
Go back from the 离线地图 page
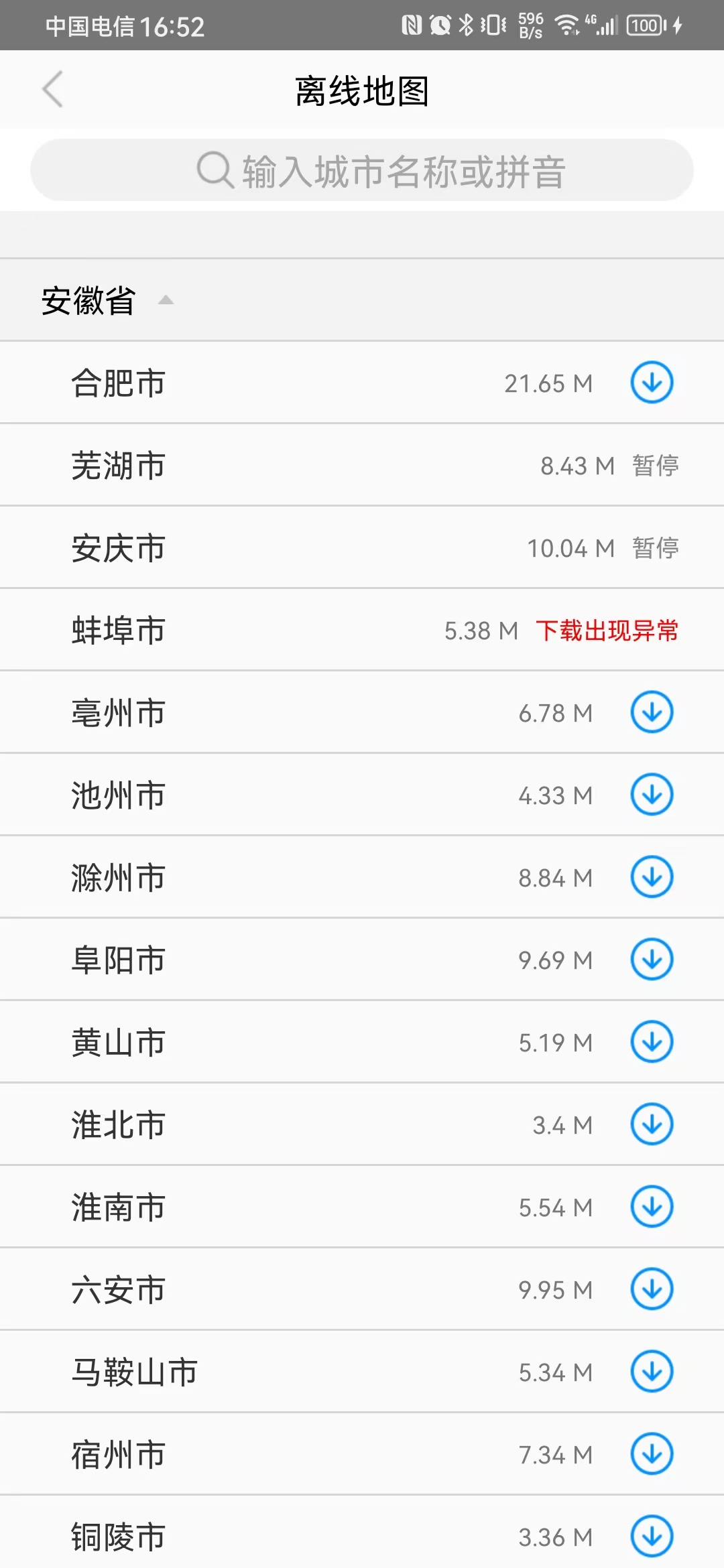[52, 89]
